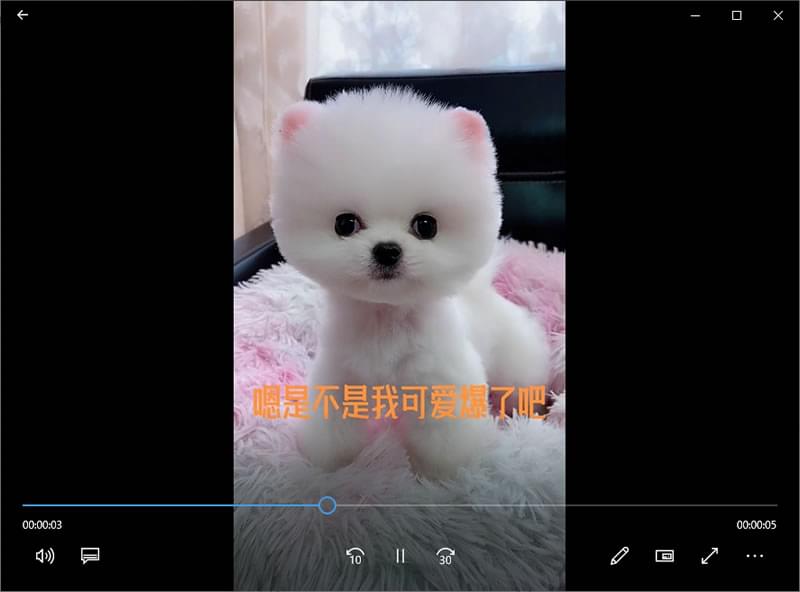The width and height of the screenshot is (800, 592).
Task: Play in mini view mode
Action: pyautogui.click(x=665, y=556)
